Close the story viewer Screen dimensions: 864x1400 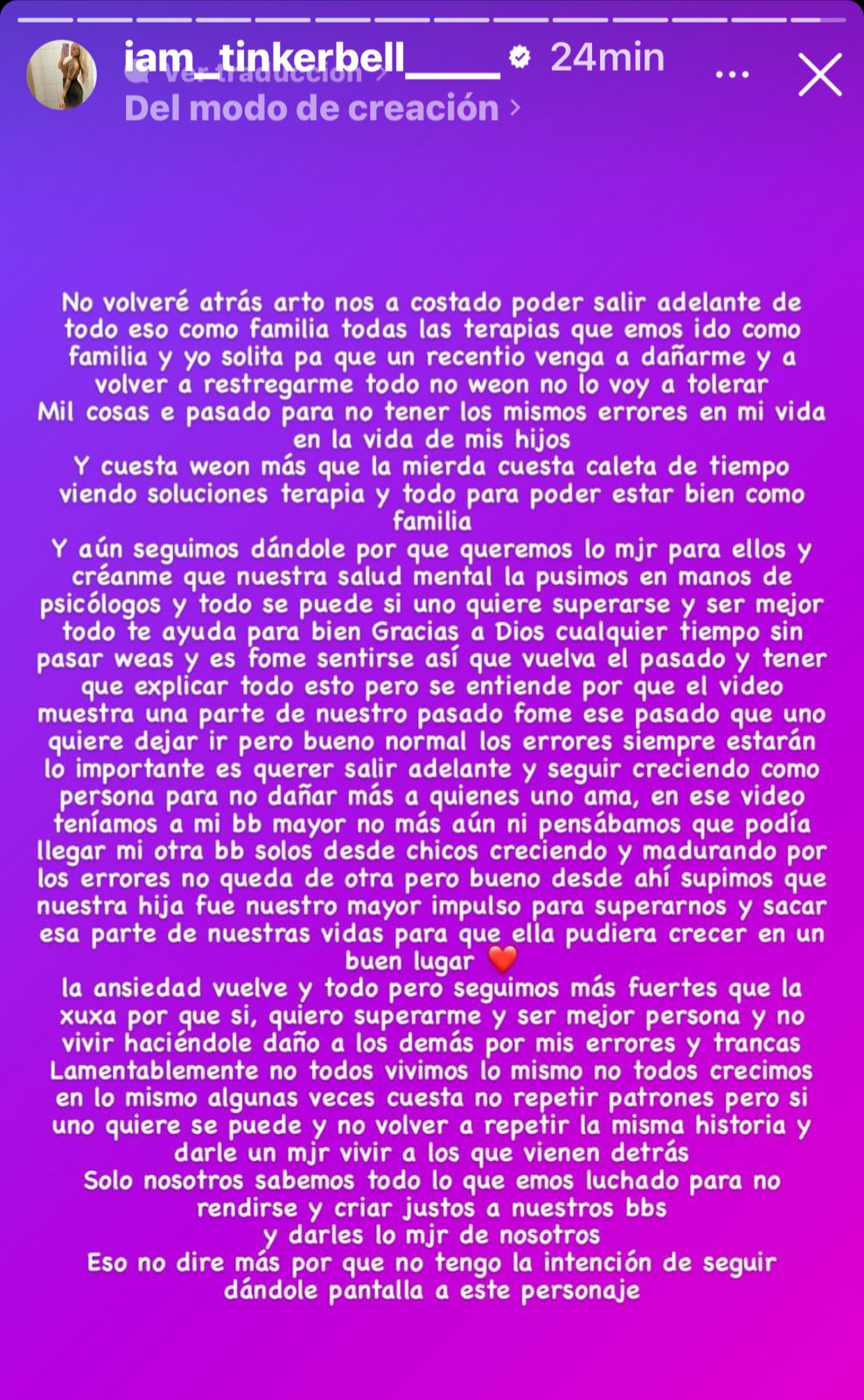pos(819,74)
